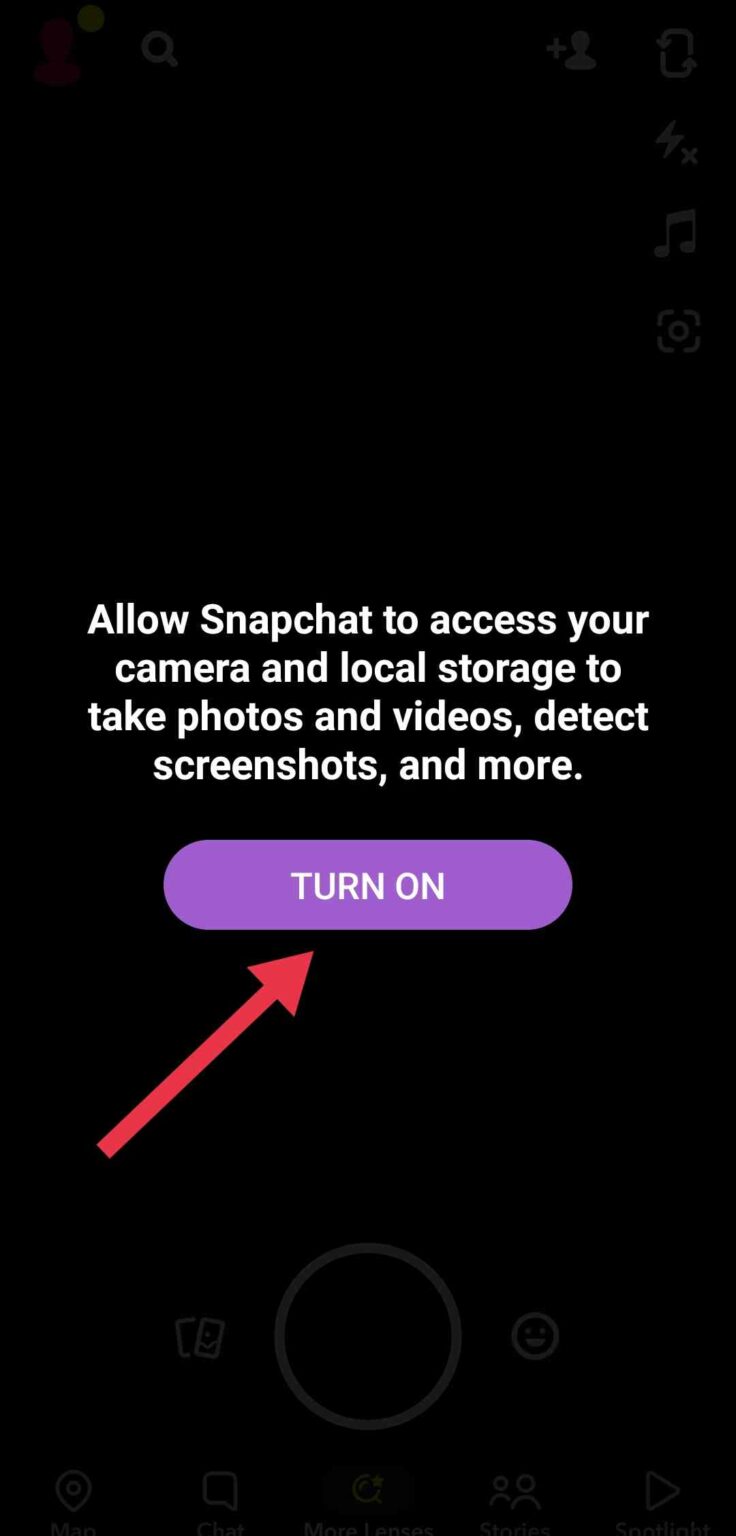736x1536 pixels.
Task: Open Memories from the camera screen
Action: point(200,1338)
